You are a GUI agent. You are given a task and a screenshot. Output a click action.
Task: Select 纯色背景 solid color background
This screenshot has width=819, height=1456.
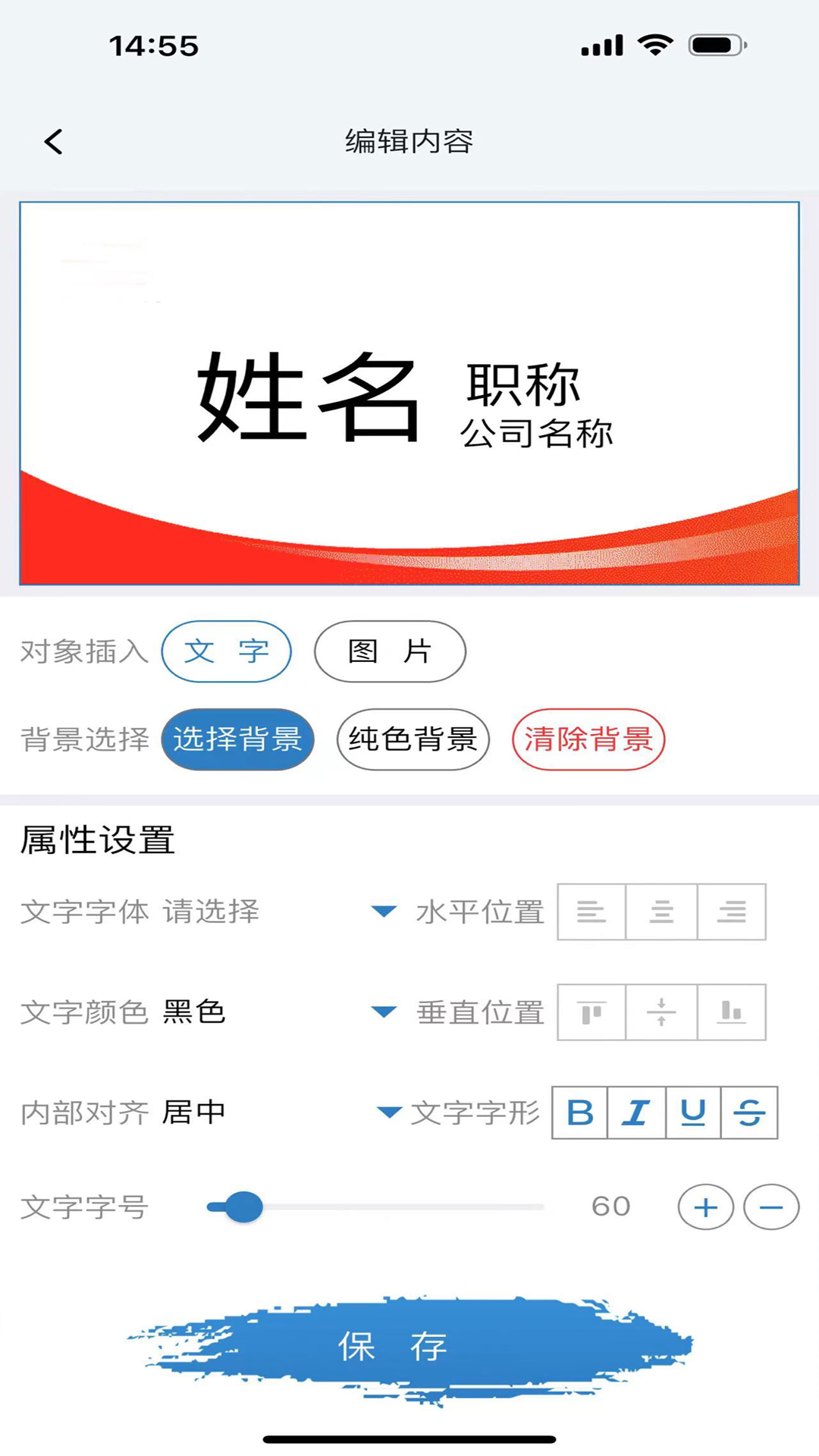tap(413, 739)
